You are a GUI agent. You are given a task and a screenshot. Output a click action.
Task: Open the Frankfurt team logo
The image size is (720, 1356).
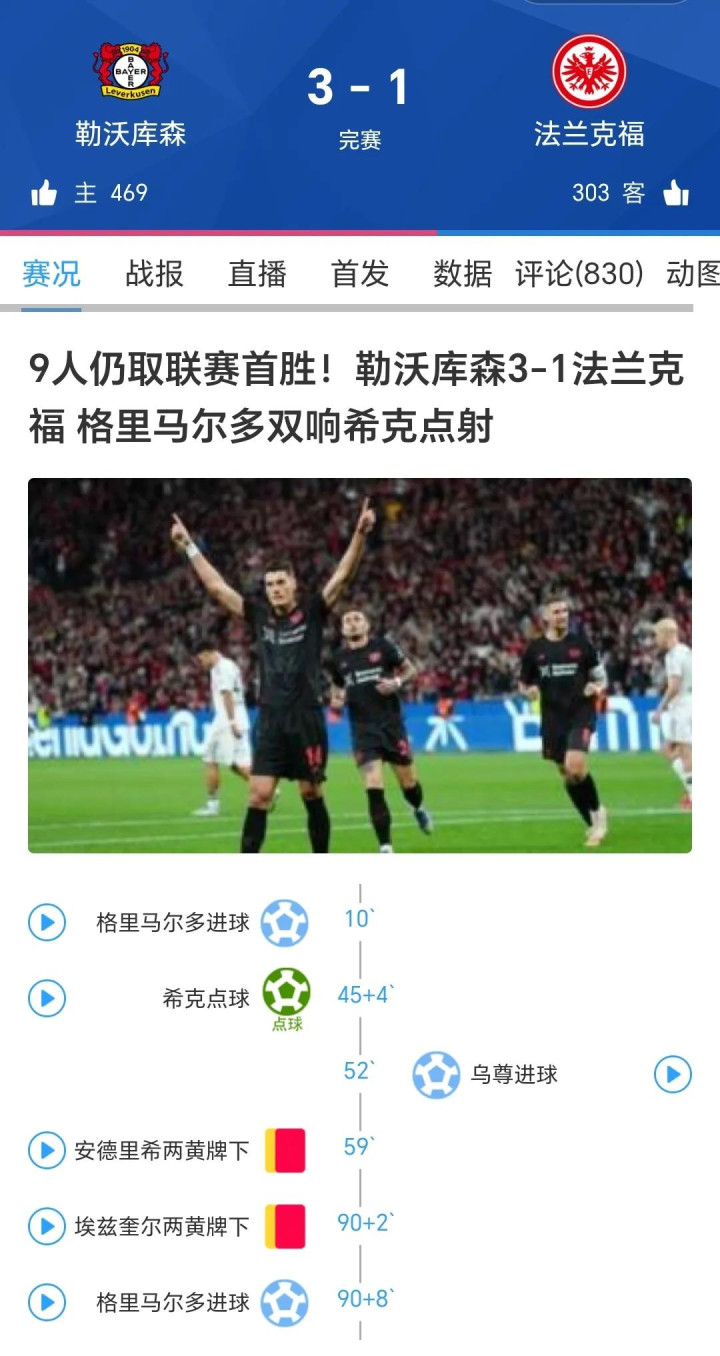[x=589, y=70]
